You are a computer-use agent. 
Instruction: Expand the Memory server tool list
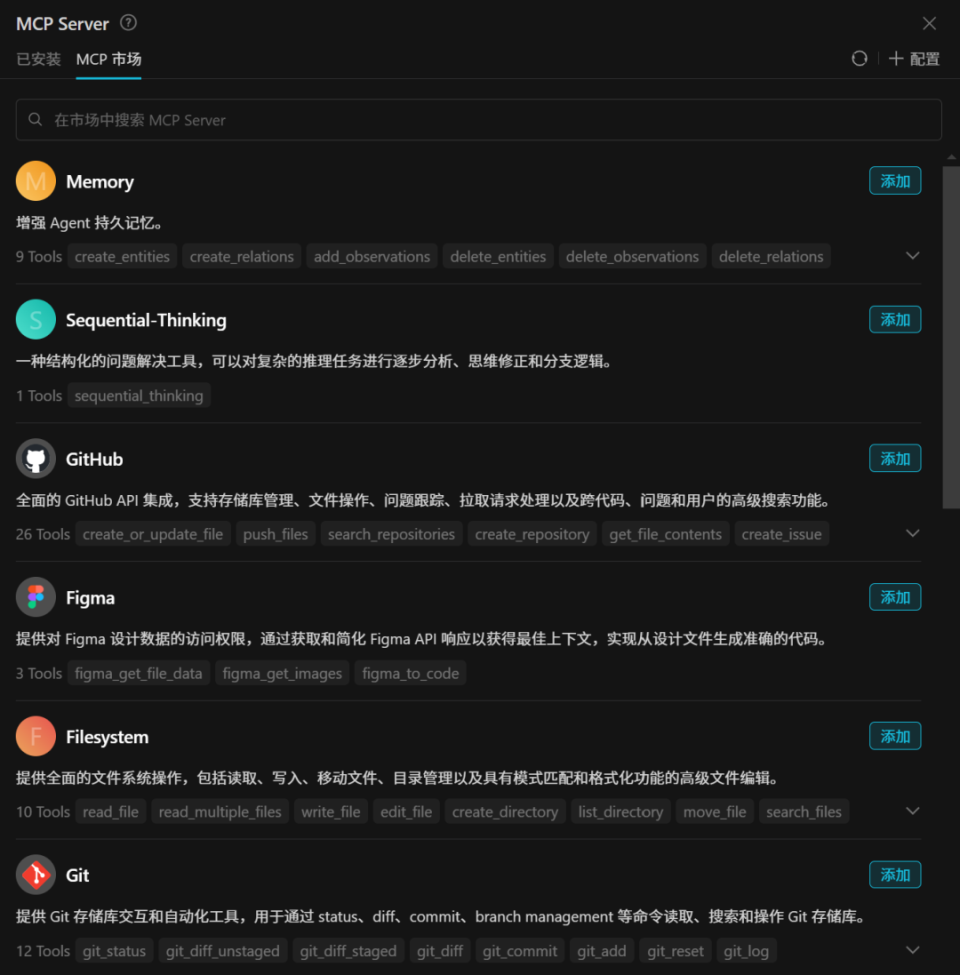coord(912,255)
